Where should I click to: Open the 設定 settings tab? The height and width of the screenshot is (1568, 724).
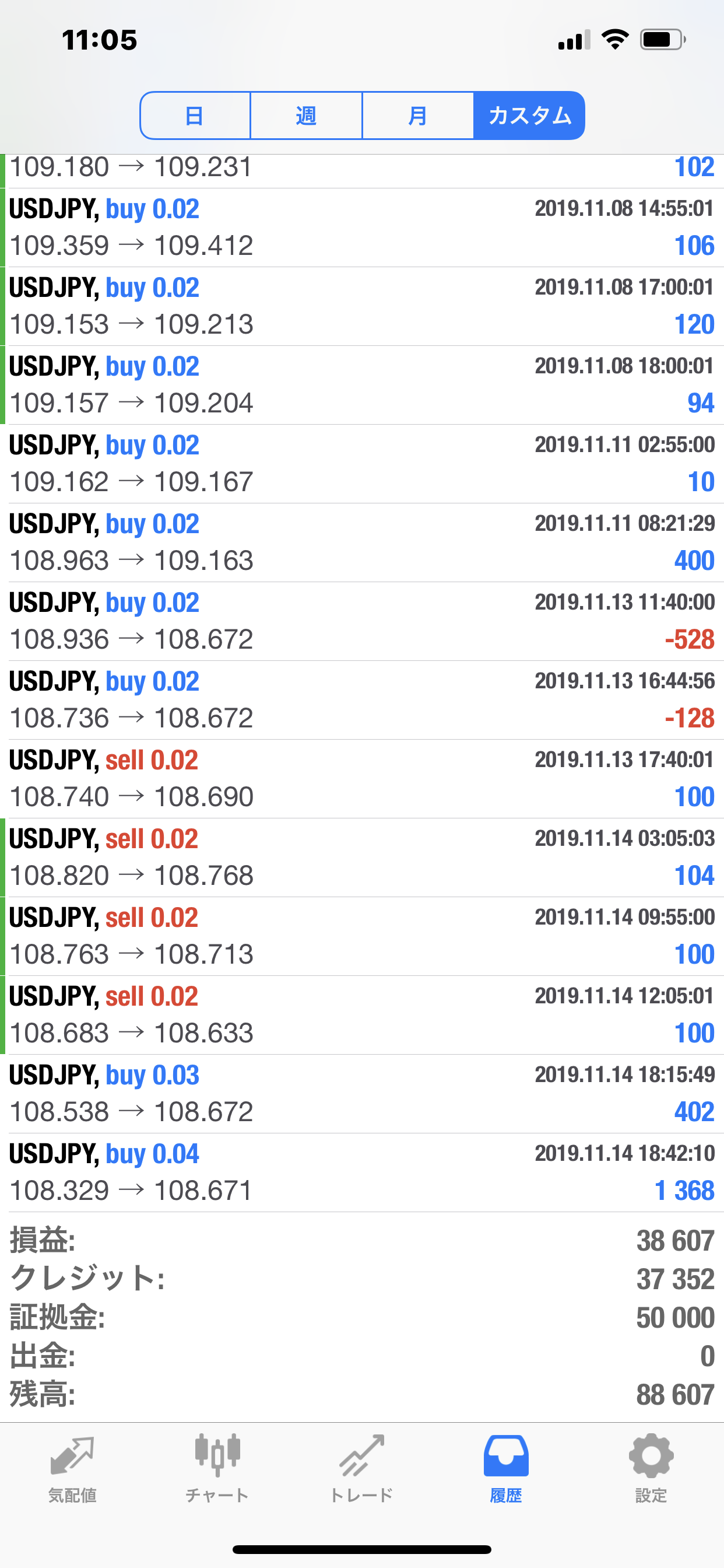651,1468
